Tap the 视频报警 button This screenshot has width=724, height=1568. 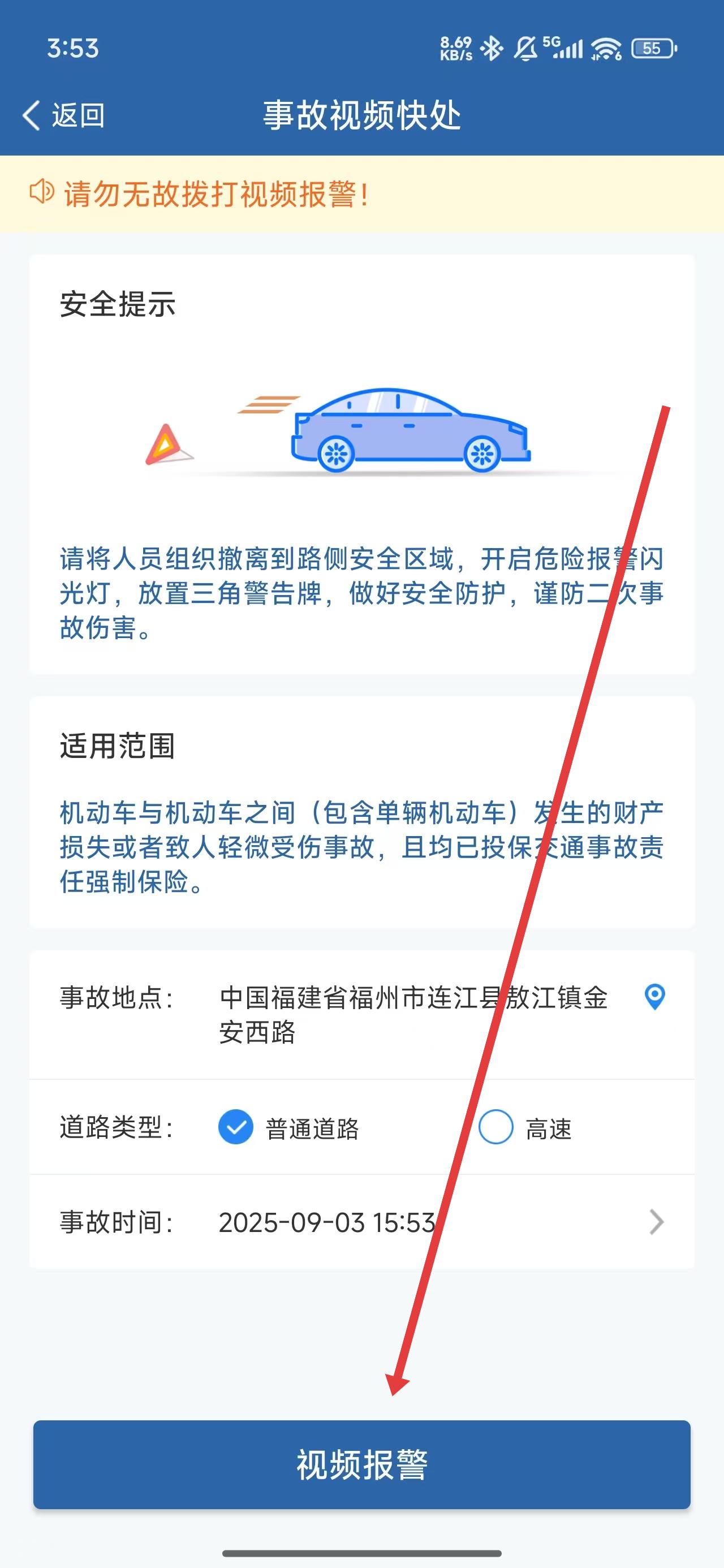(361, 1464)
